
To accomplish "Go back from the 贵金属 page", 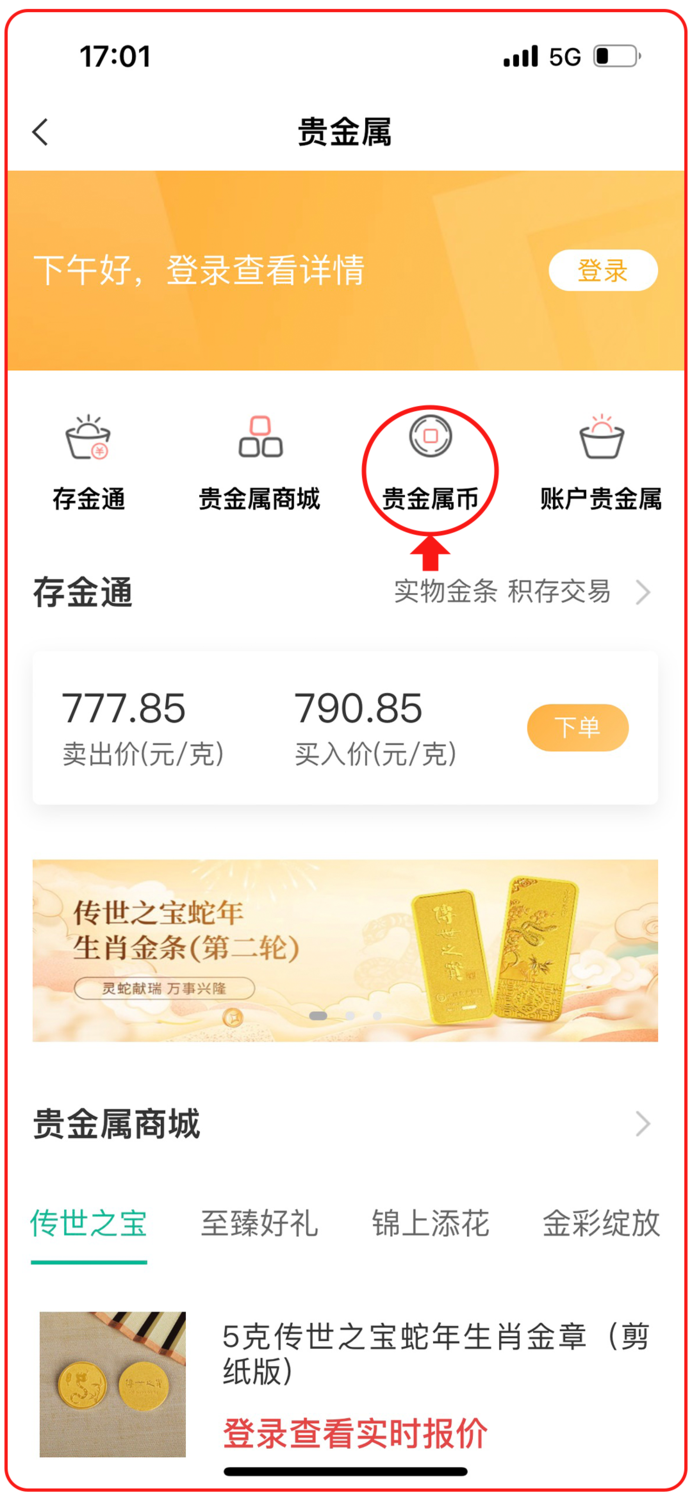I will (x=40, y=132).
